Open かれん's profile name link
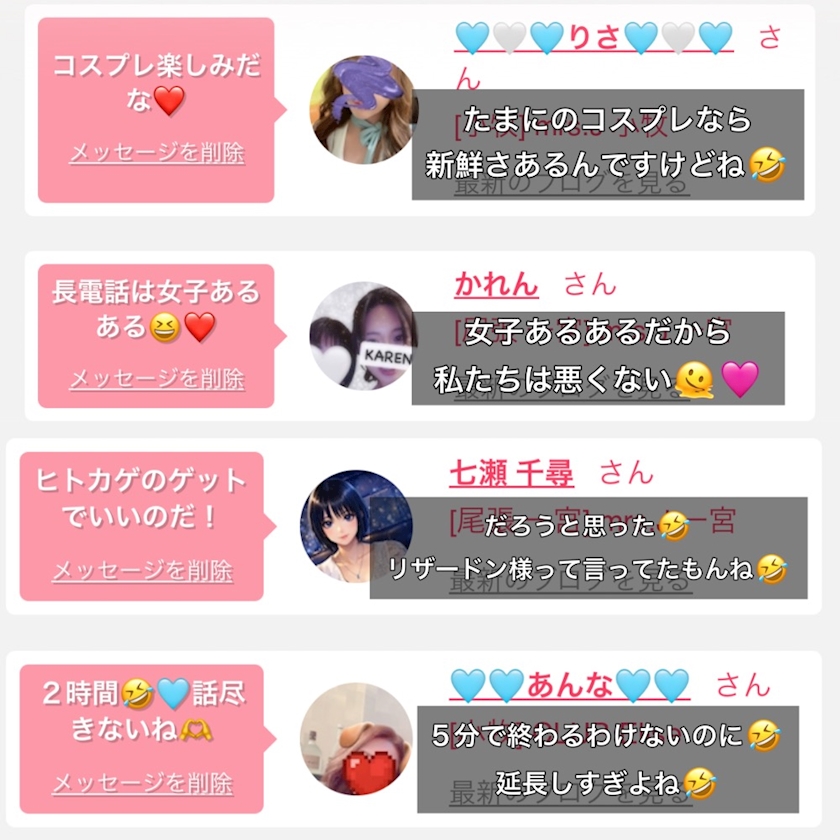This screenshot has height=840, width=840. 496,284
